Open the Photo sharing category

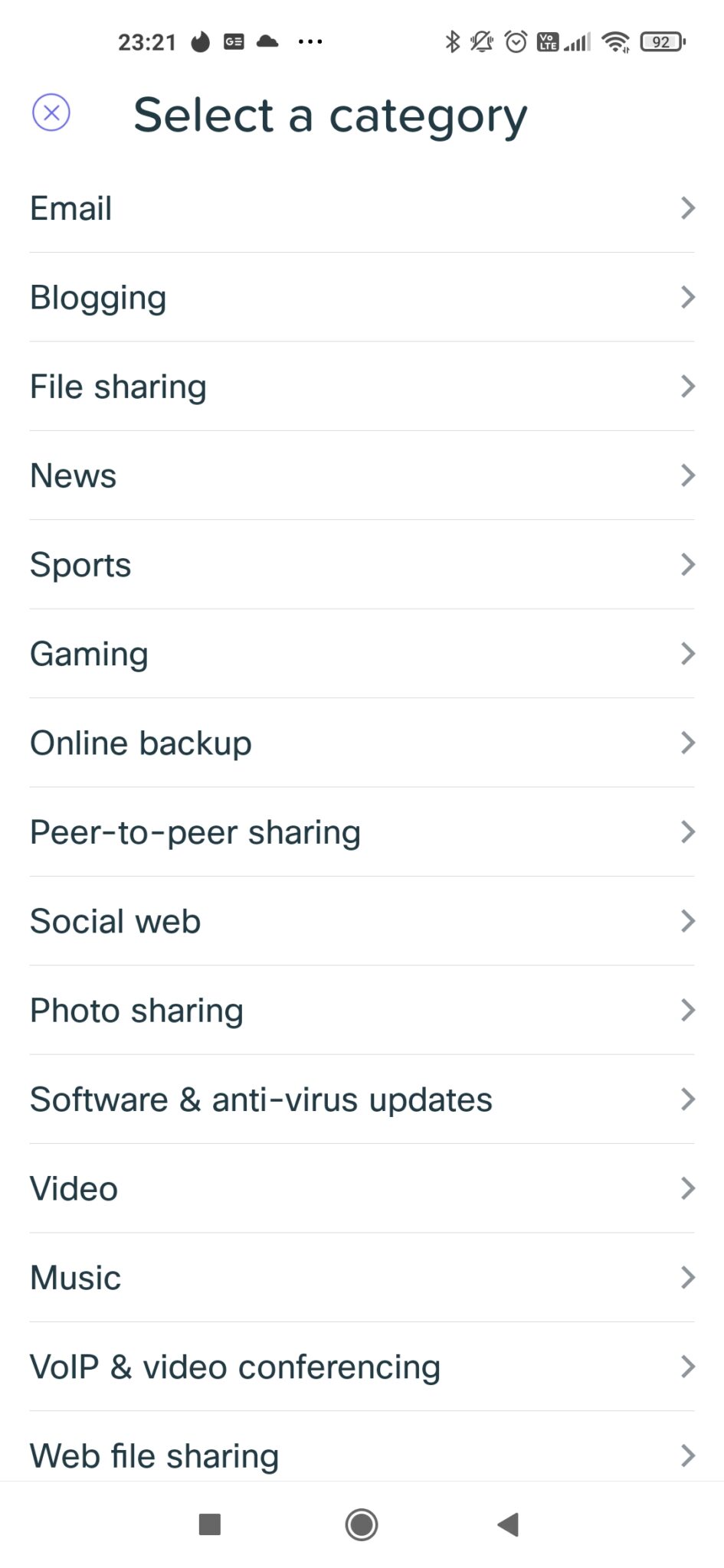362,1011
